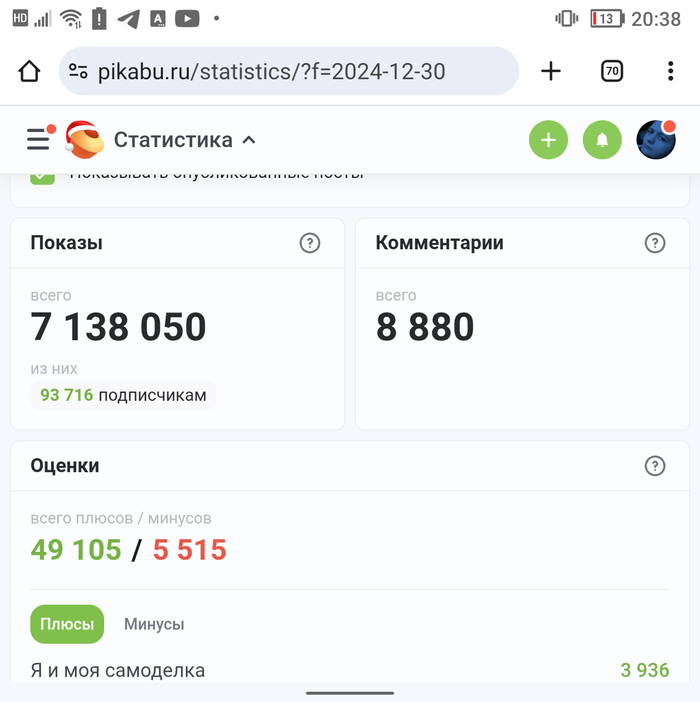Open the browser home page
Screen dimensions: 700x702
(29, 71)
